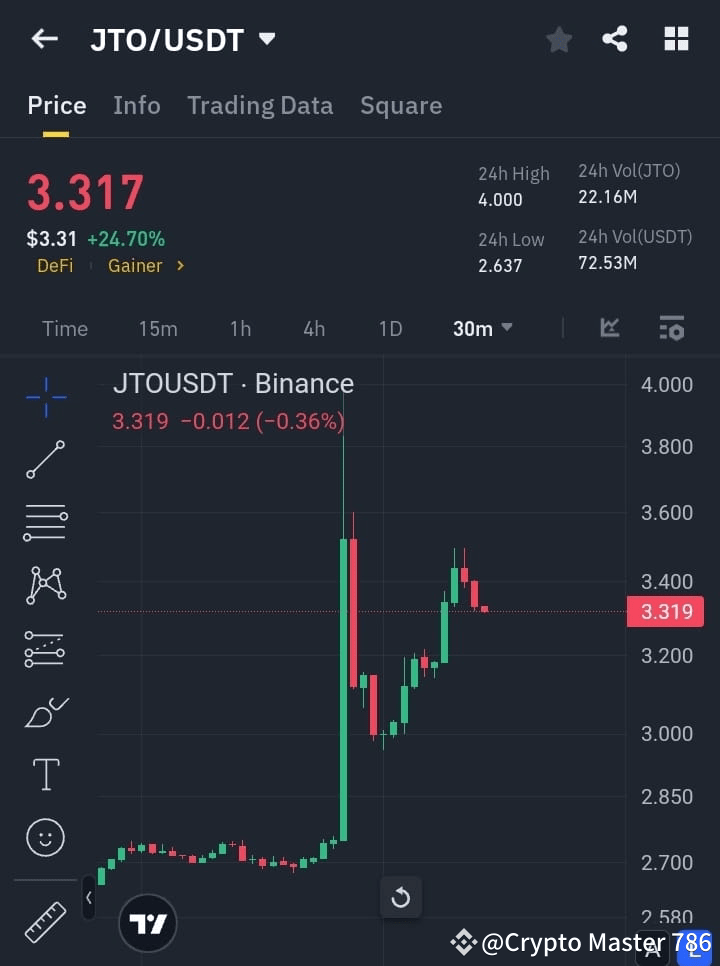Select the text annotation tool
This screenshot has height=966, width=720.
click(45, 774)
